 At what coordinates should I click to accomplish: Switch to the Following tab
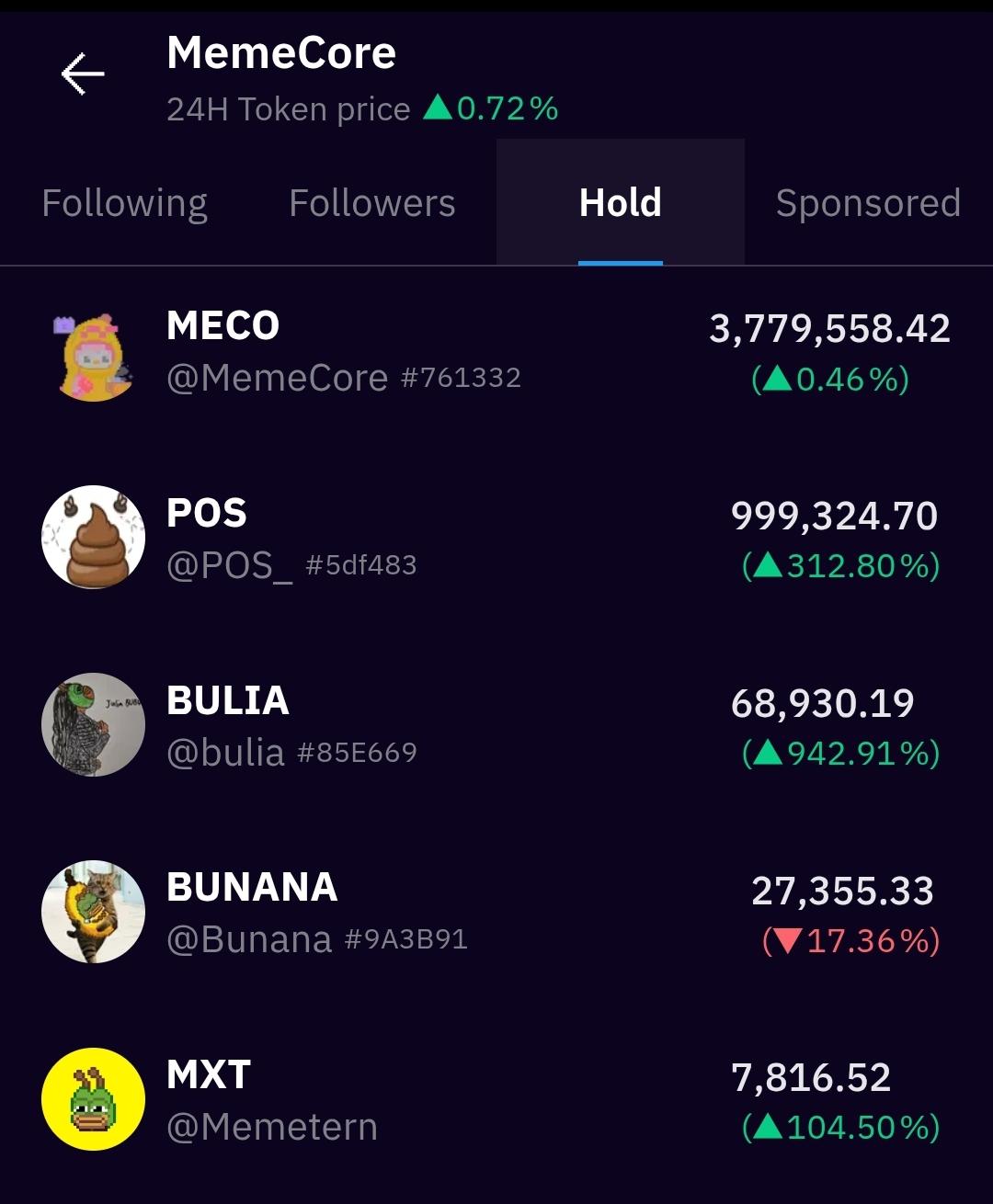pos(125,203)
